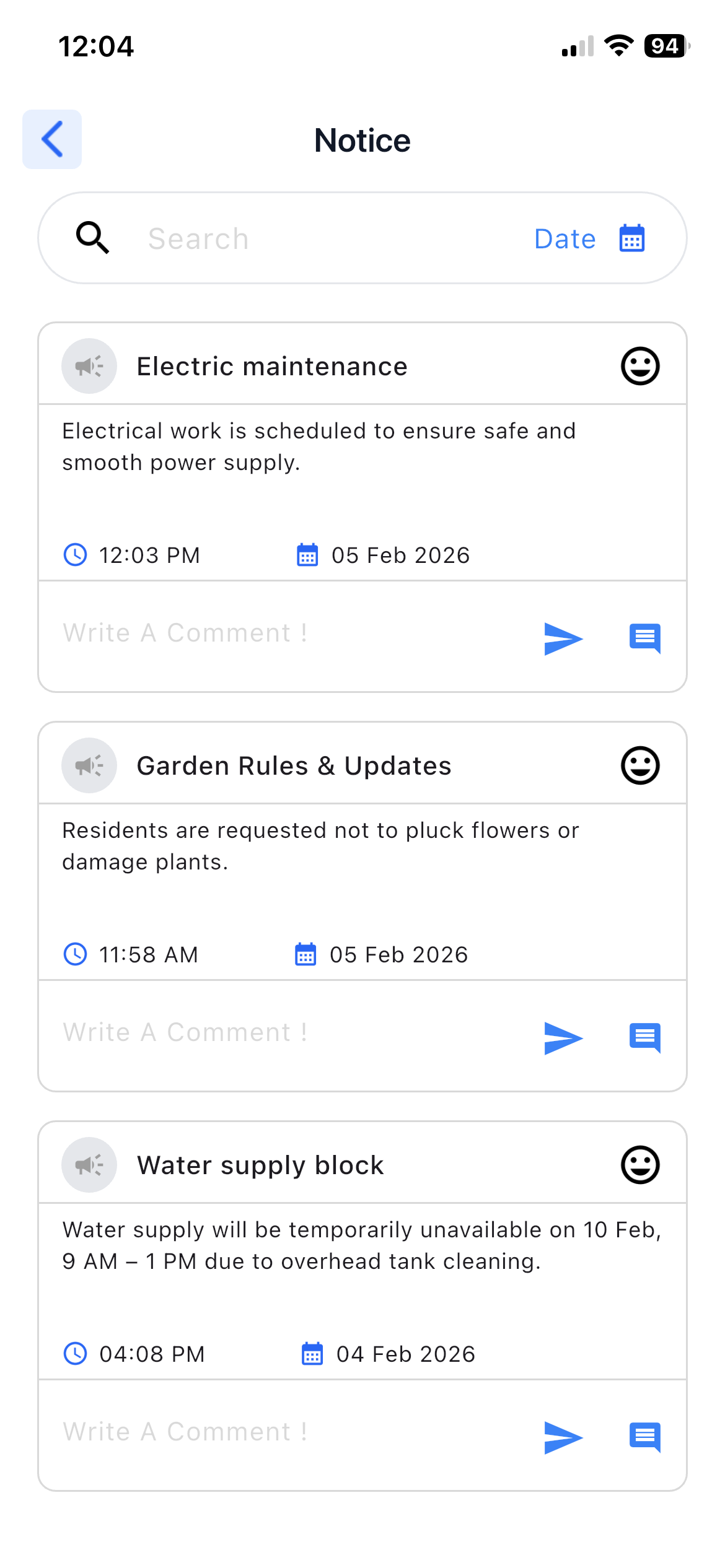Send comment on Electric maintenance notice
Viewport: 725px width, 1568px height.
tap(563, 638)
